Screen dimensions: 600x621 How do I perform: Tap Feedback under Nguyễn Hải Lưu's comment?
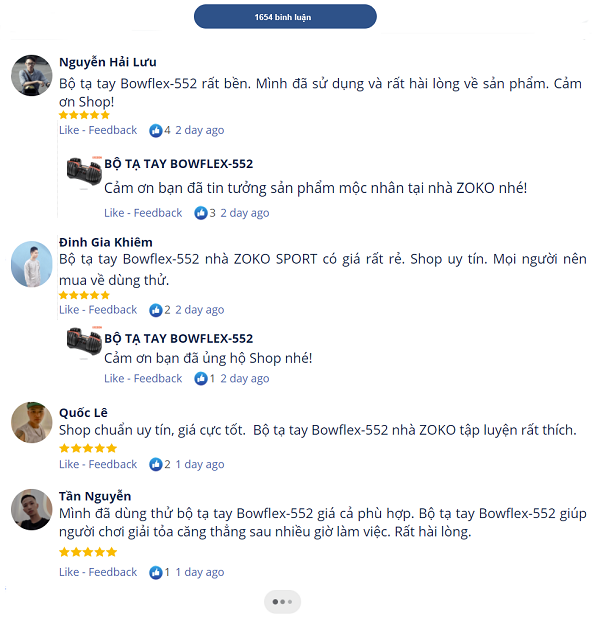[112, 130]
